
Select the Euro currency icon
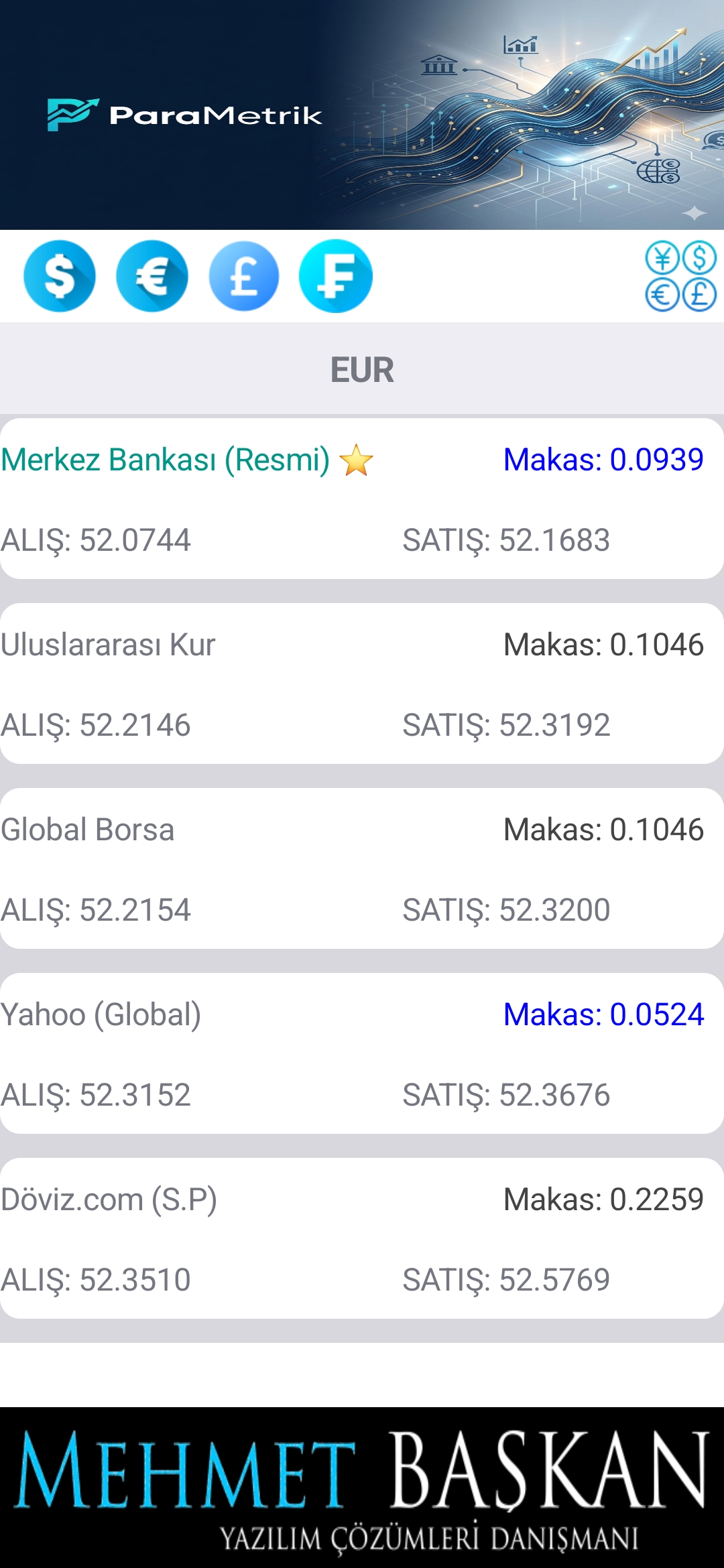(x=152, y=276)
